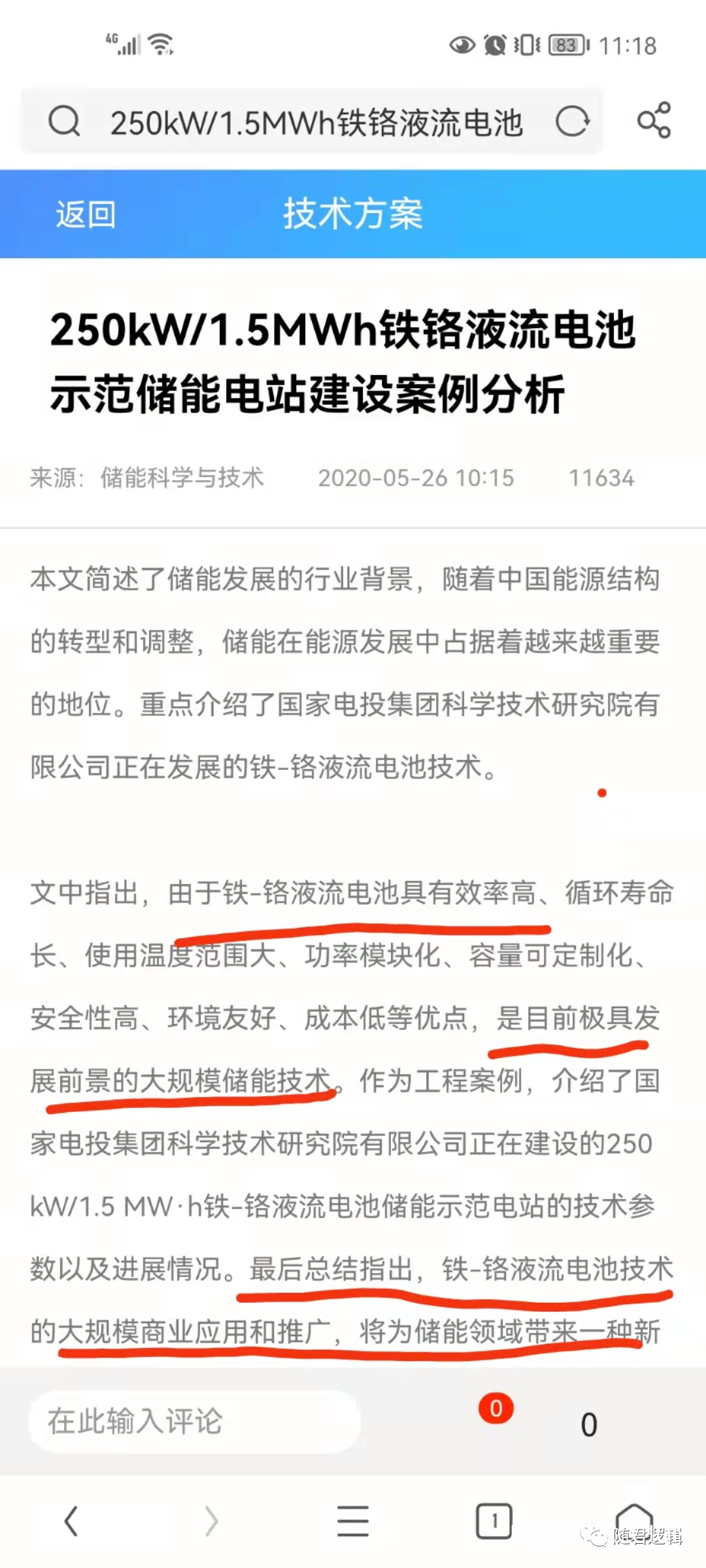Tap the battery indicator showing 83

click(x=568, y=46)
